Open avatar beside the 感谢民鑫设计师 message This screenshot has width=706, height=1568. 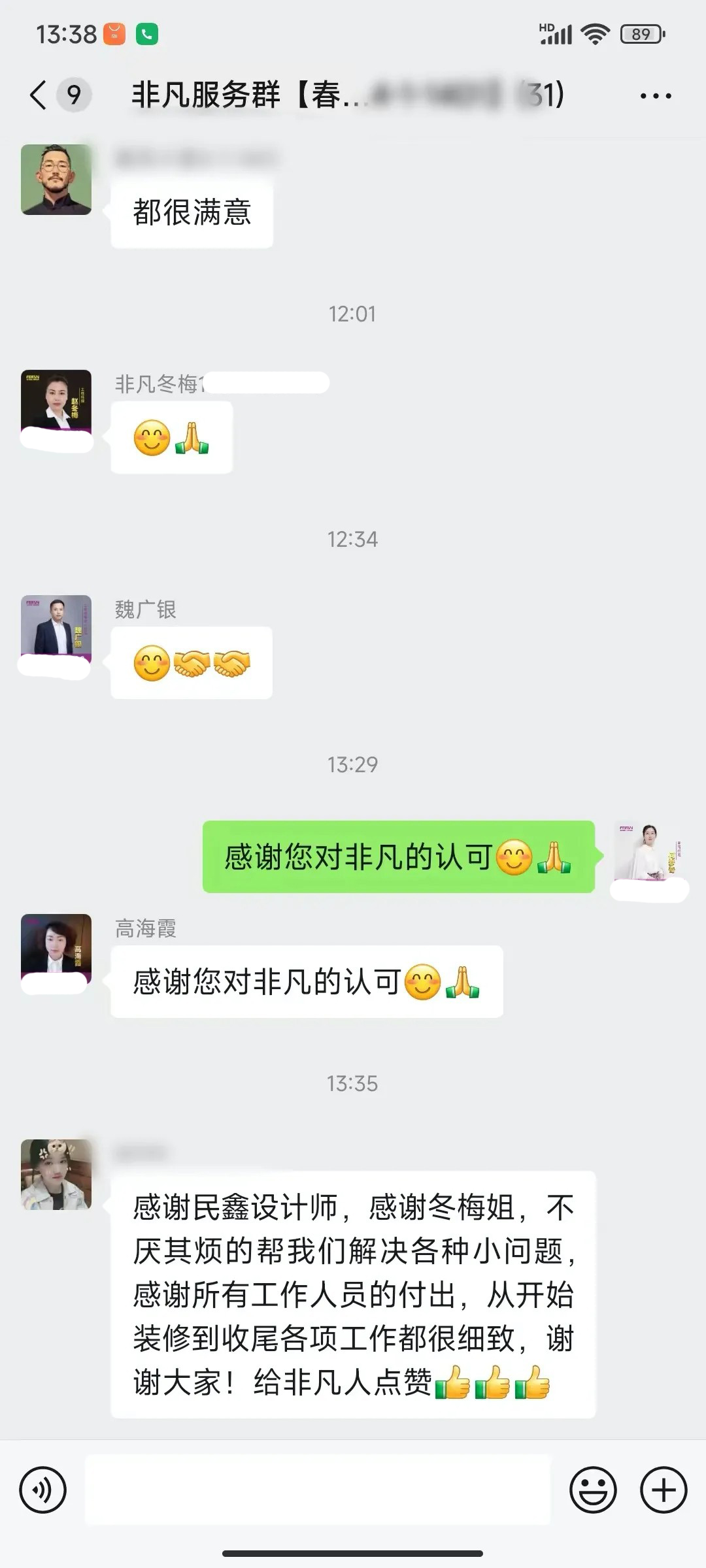[x=56, y=1174]
